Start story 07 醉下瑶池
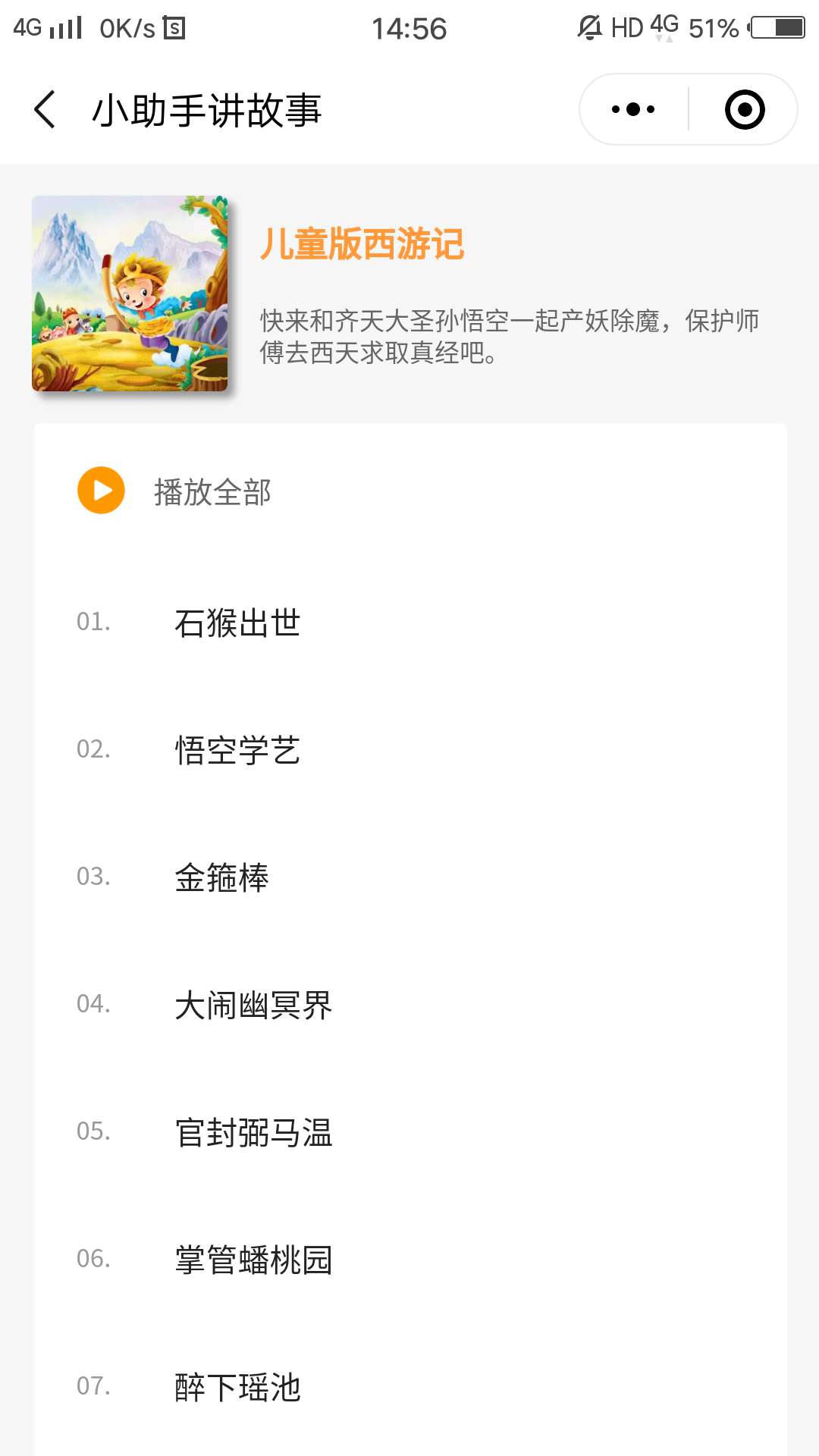Viewport: 819px width, 1456px height. point(410,1387)
